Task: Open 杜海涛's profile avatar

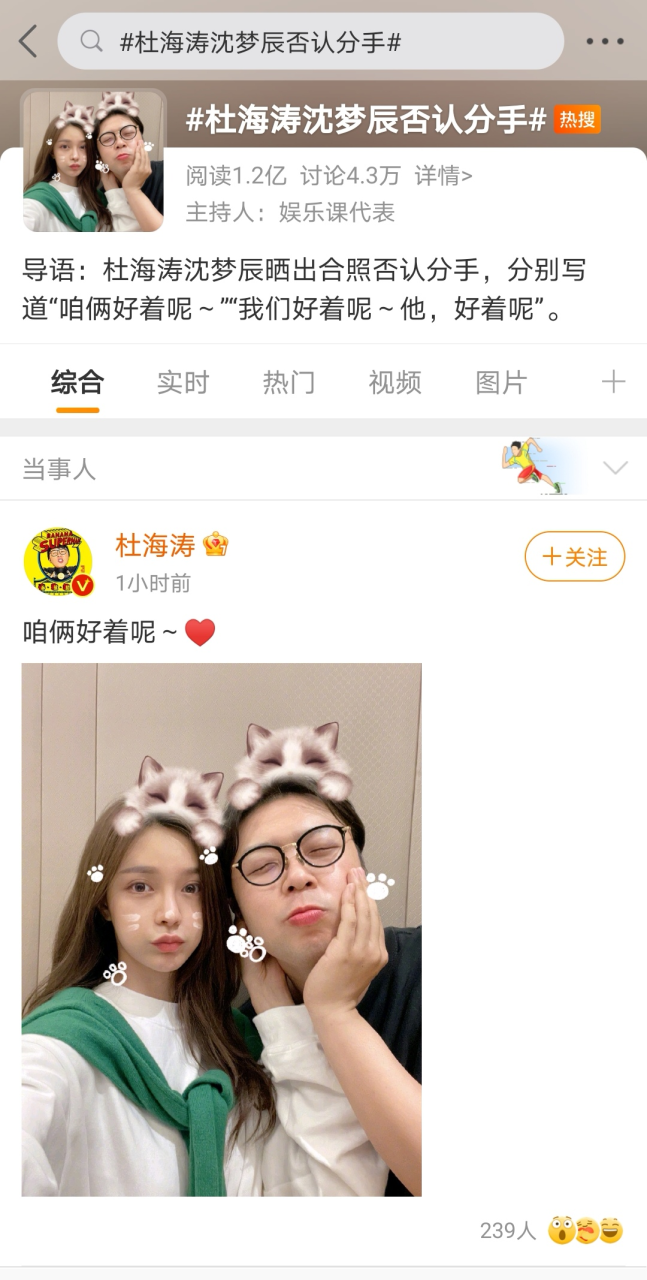Action: click(58, 562)
